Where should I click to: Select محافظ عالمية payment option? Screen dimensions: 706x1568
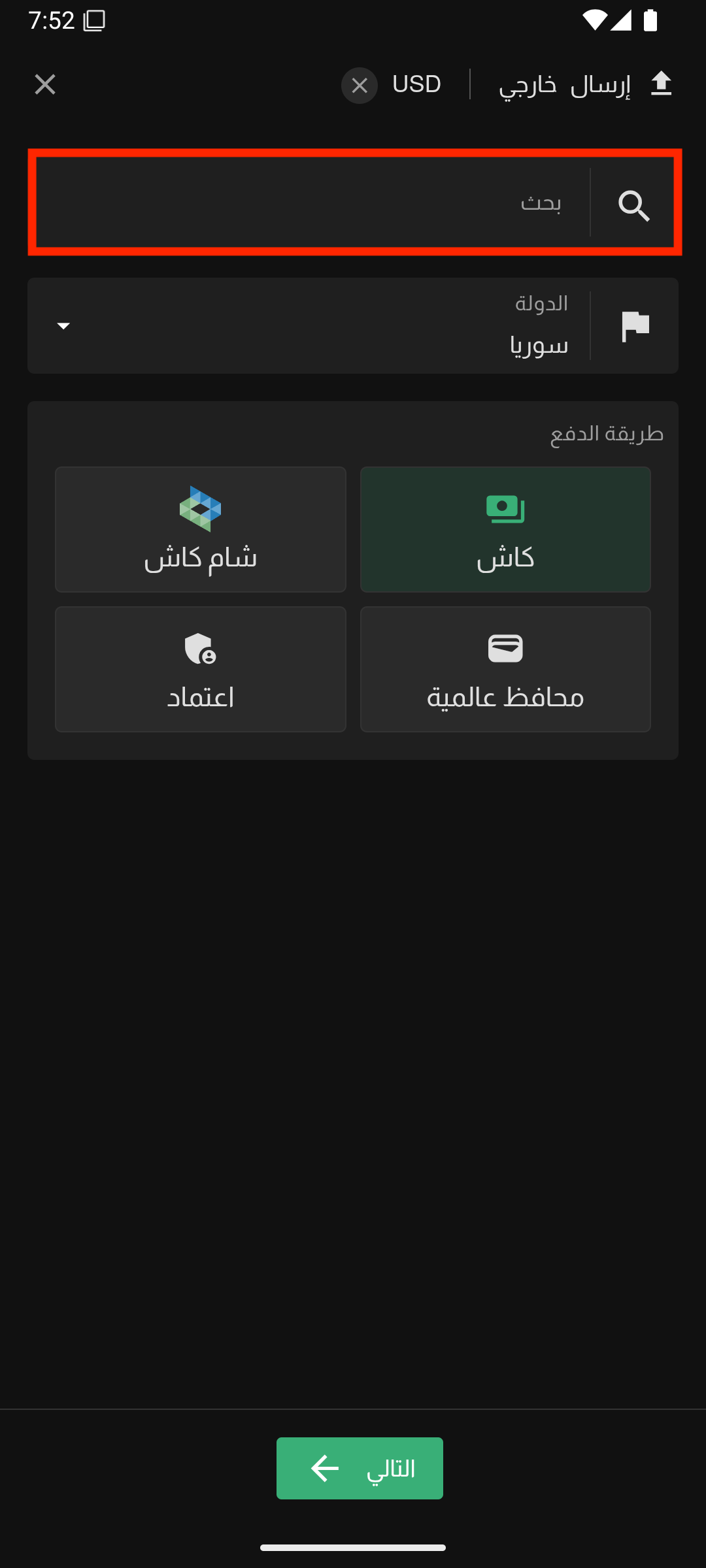(x=505, y=669)
